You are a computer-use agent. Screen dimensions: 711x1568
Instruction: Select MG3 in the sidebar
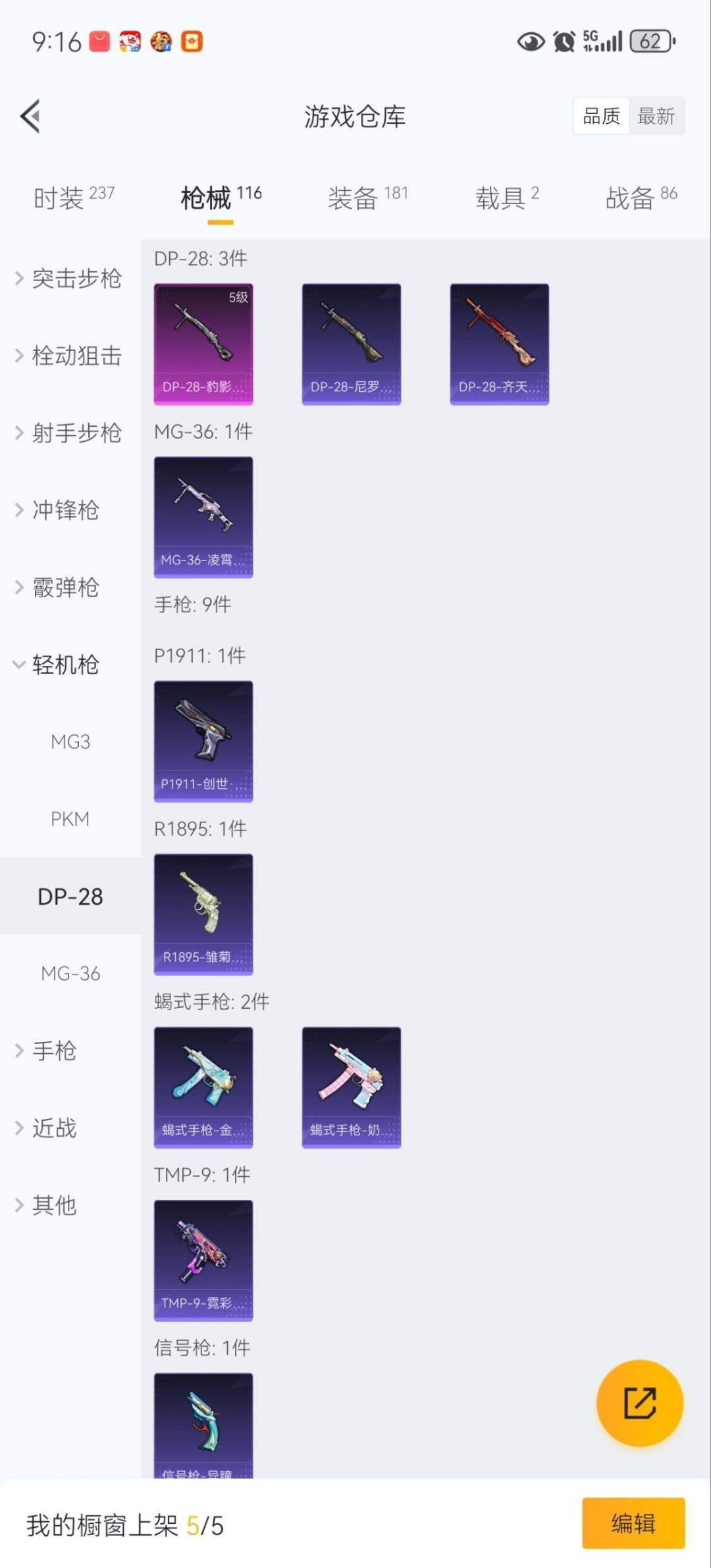(70, 742)
